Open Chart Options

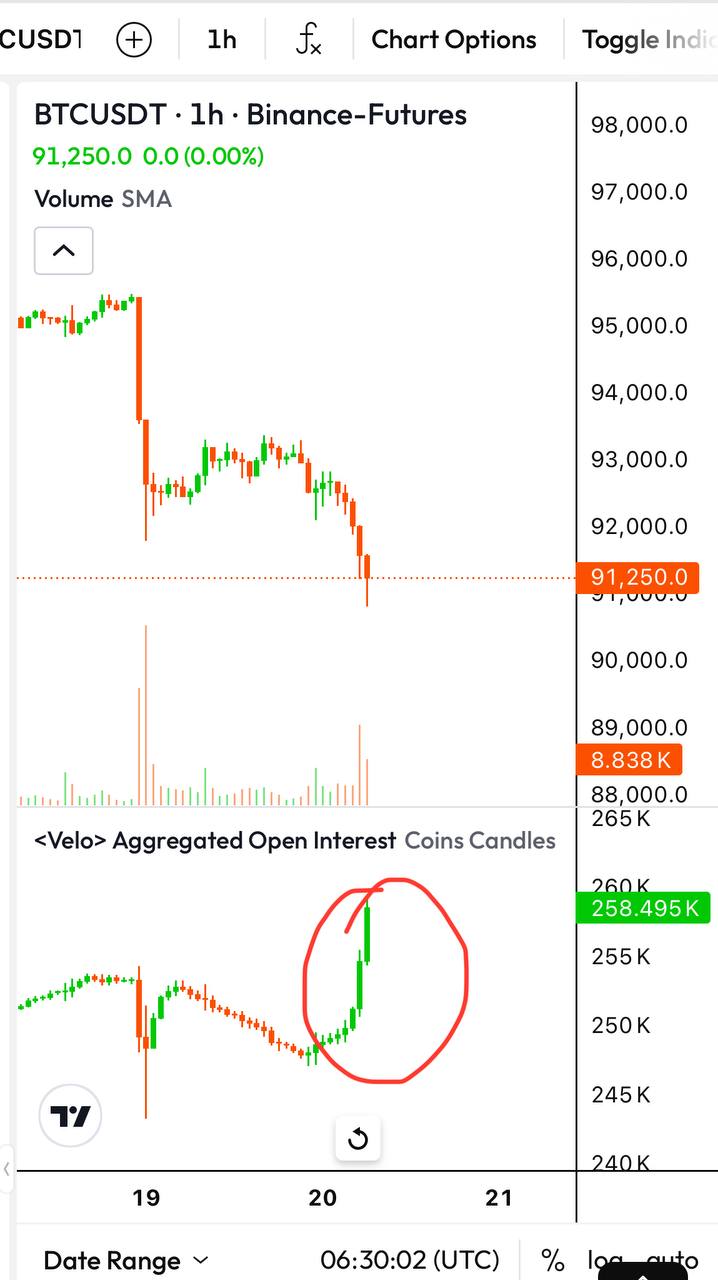454,40
